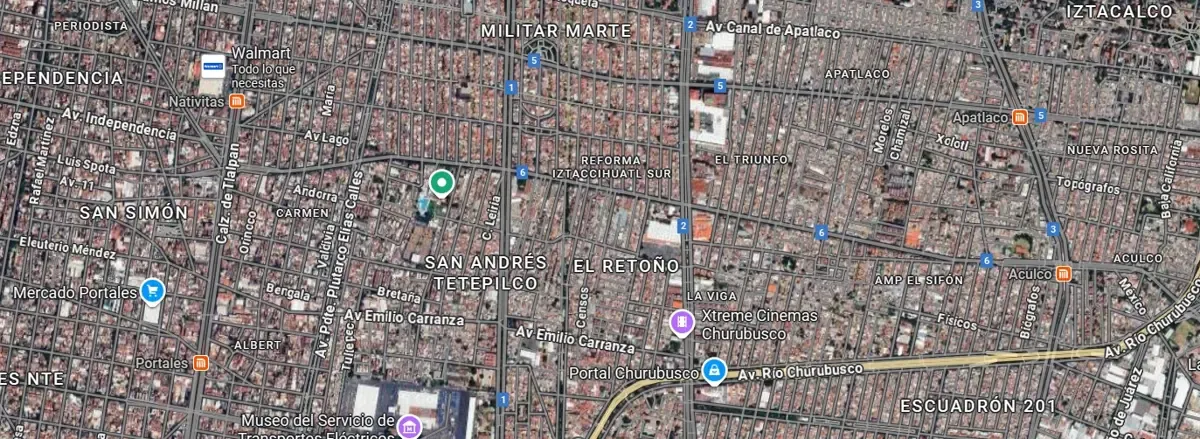Select the green location marker
Image resolution: width=1200 pixels, height=439 pixels.
441,183
